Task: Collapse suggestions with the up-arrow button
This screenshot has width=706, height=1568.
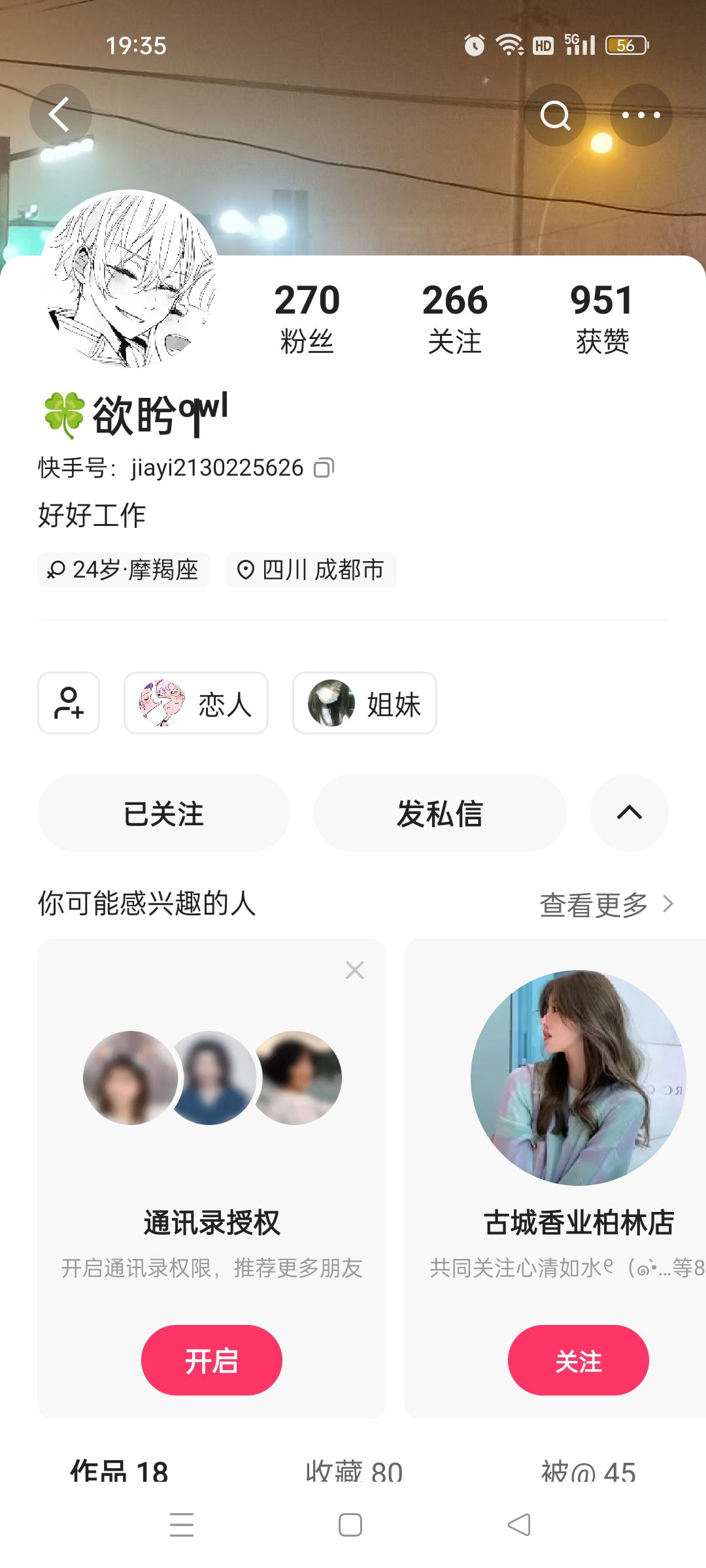Action: pyautogui.click(x=629, y=813)
